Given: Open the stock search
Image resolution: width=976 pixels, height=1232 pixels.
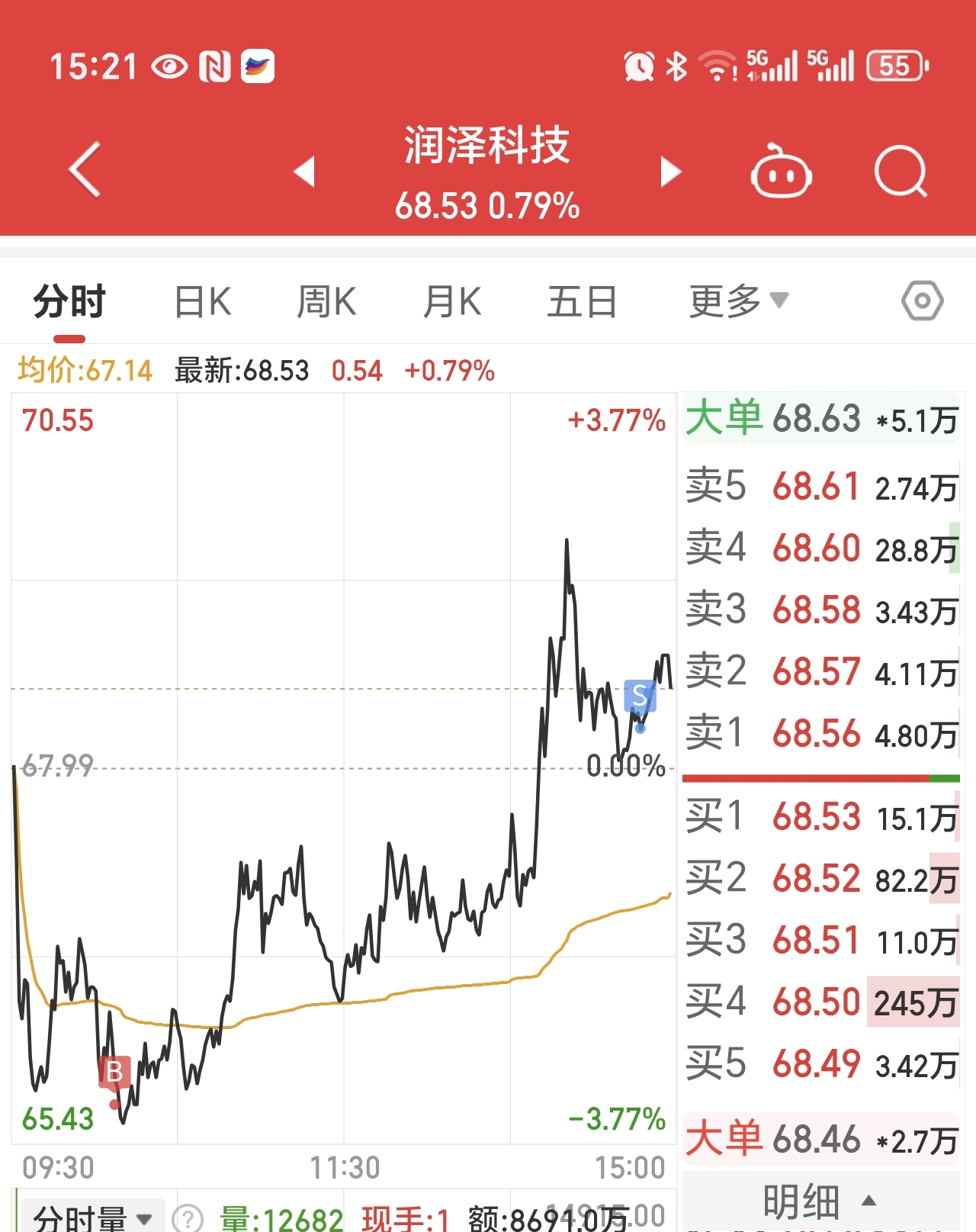Looking at the screenshot, I should (900, 174).
